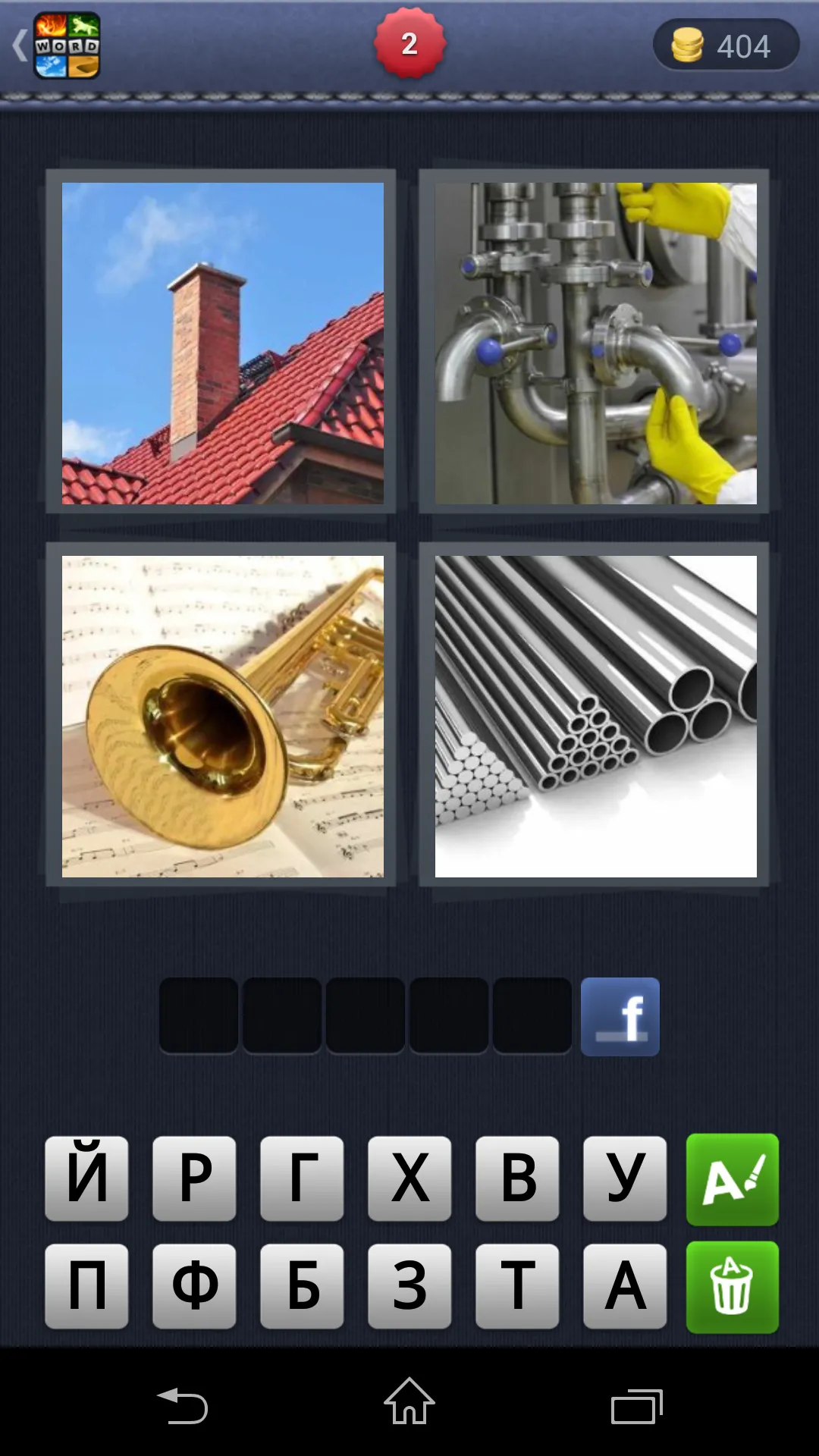Open recent apps from navigation bar
819x1456 pixels.
[x=636, y=1407]
